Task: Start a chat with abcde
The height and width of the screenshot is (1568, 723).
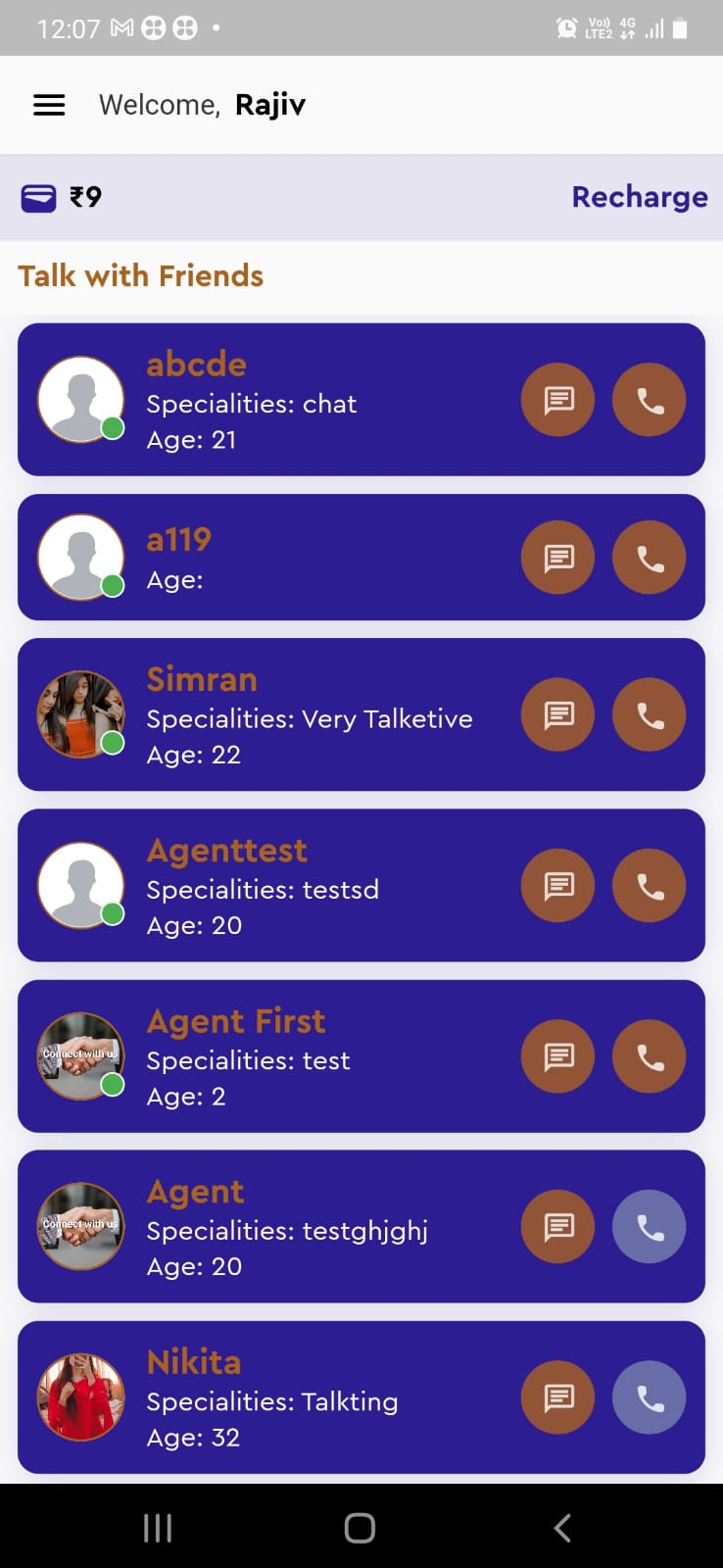Action: coord(558,400)
